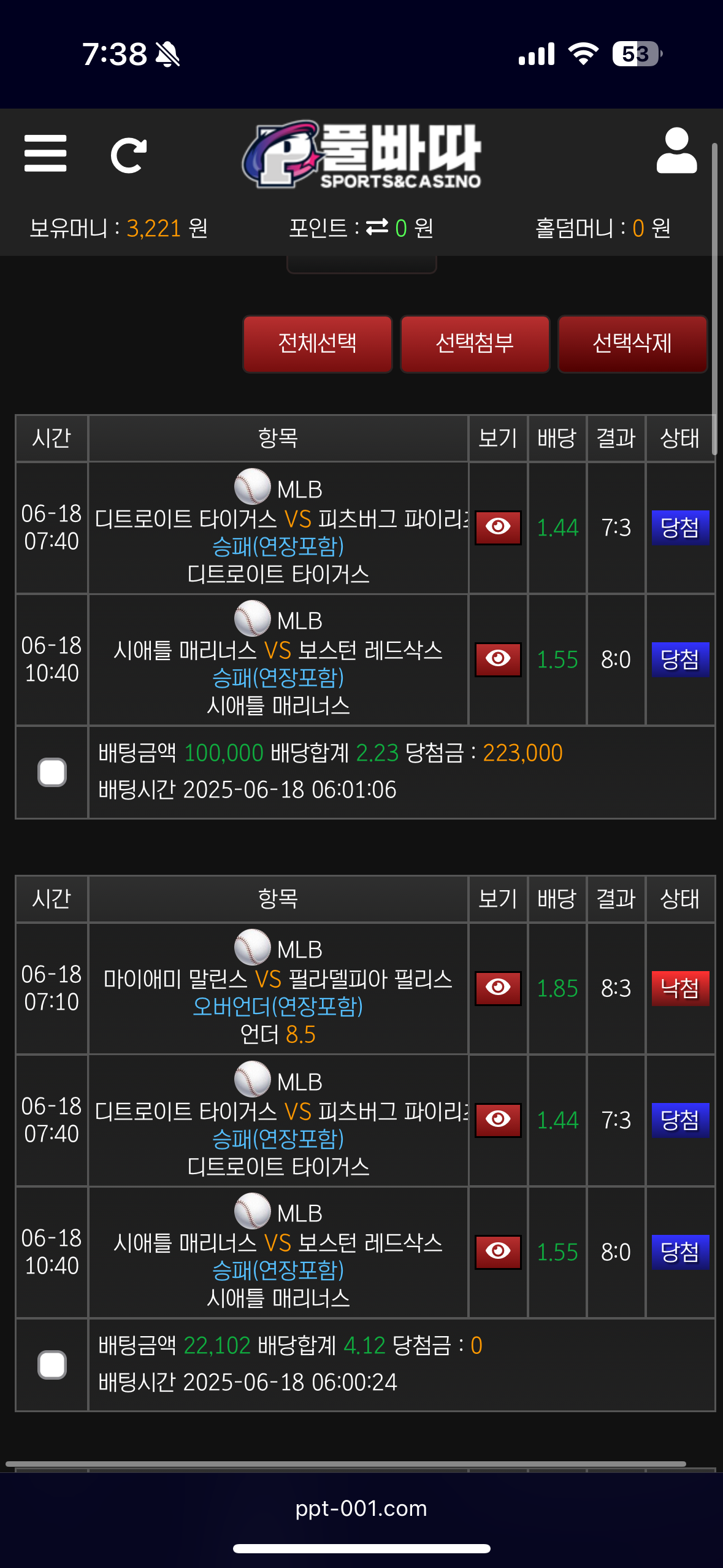Open the hamburger menu
Image resolution: width=723 pixels, height=1568 pixels.
point(45,153)
